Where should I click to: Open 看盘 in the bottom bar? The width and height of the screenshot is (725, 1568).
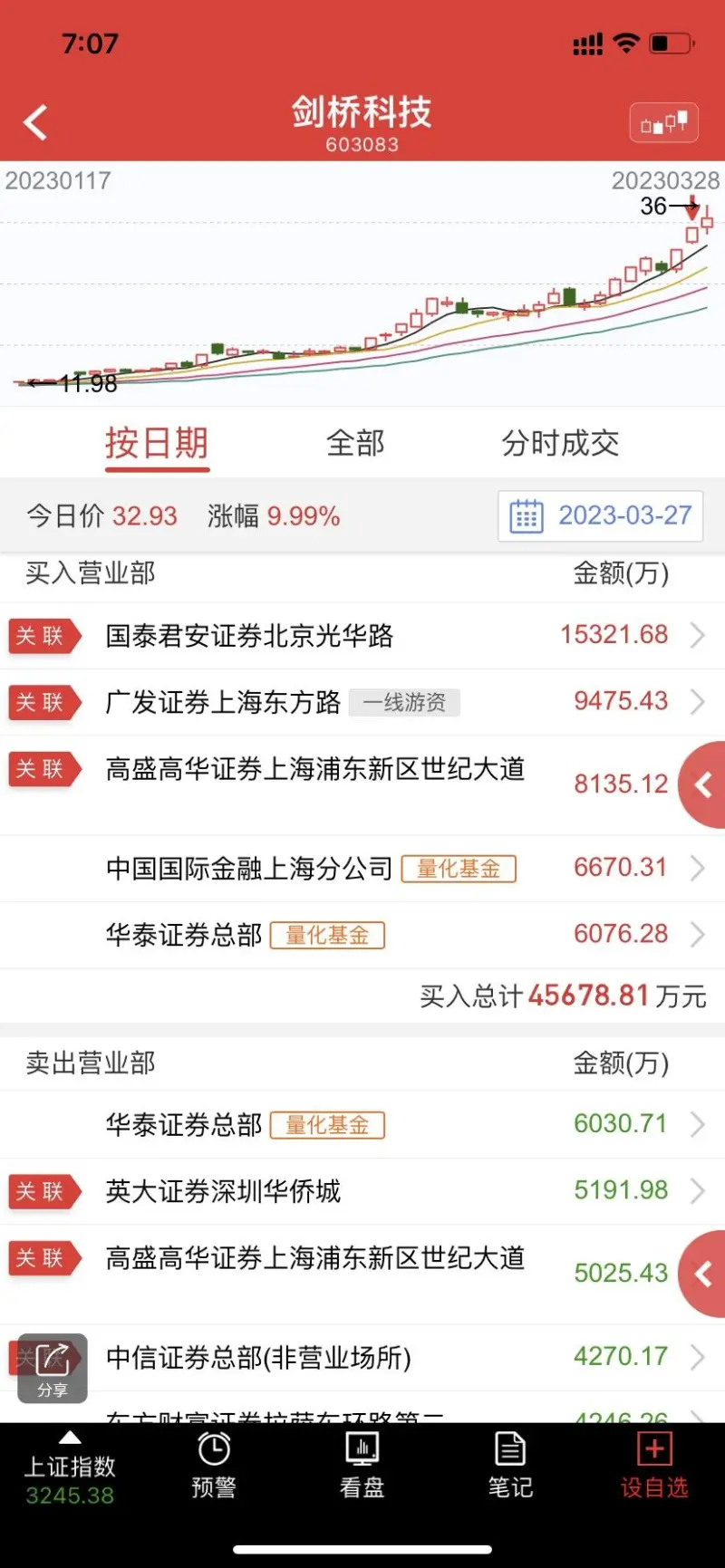[362, 1467]
